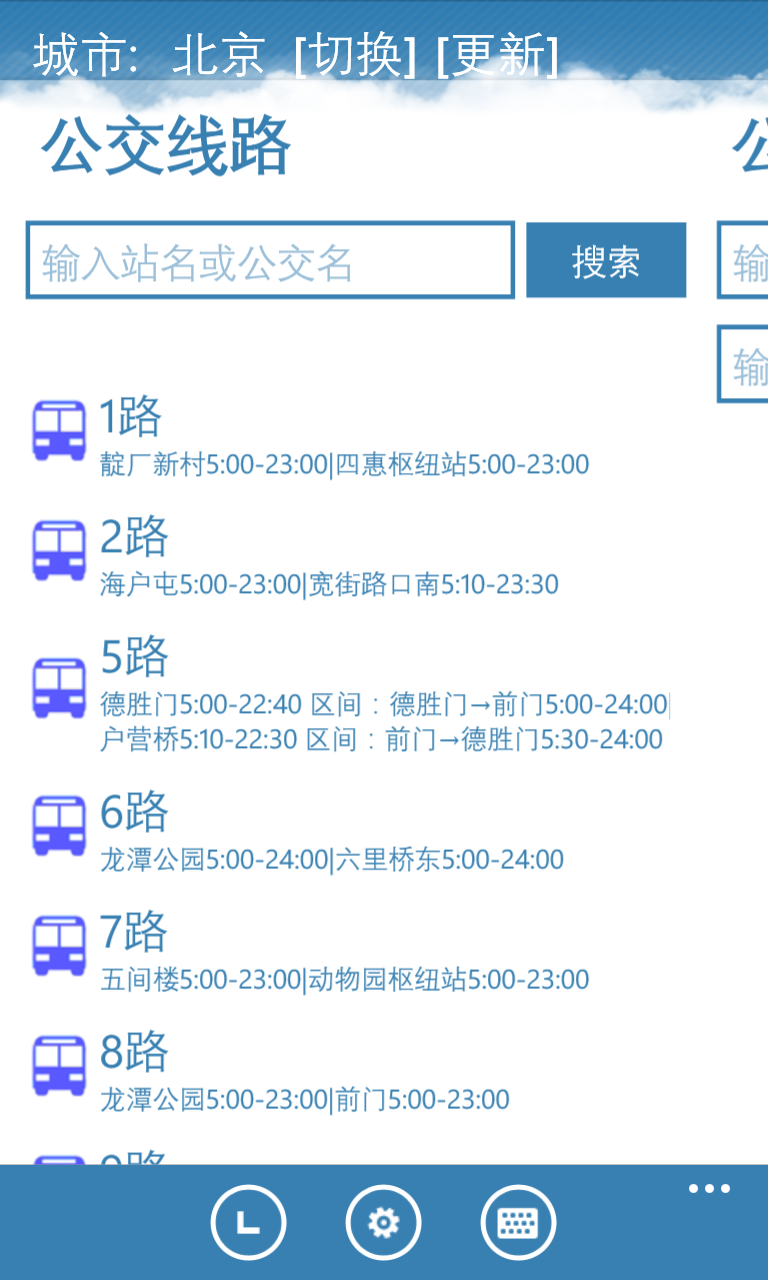The height and width of the screenshot is (1280, 768).
Task: Tap 更新 to refresh city data
Action: tap(497, 56)
